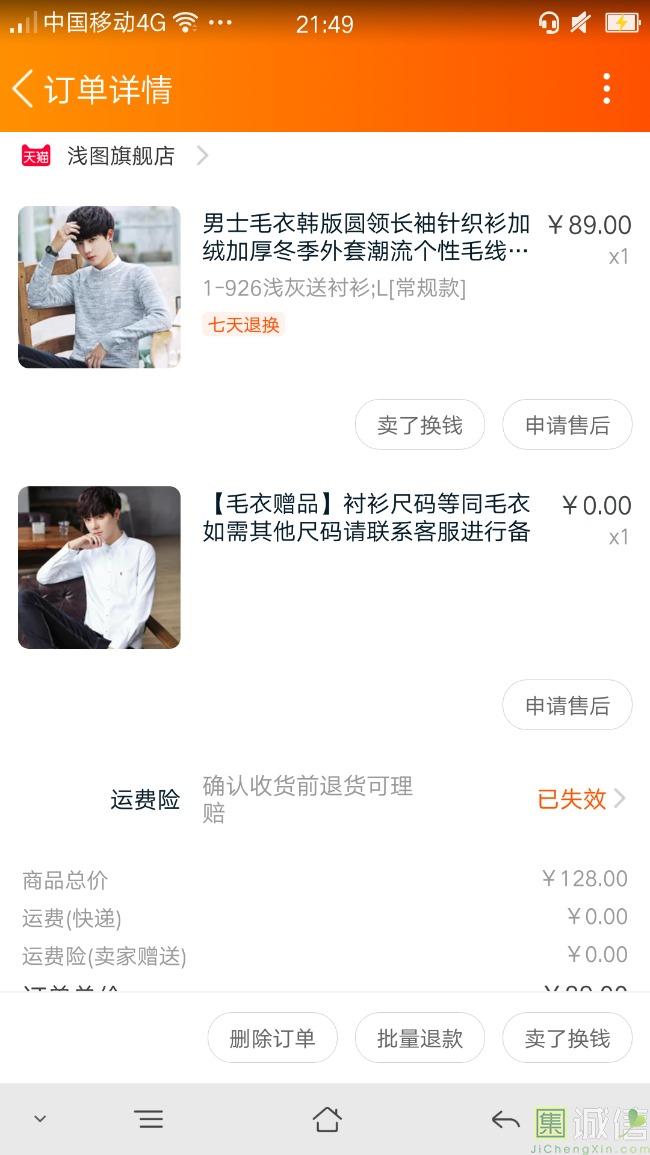Go to the system home screen
Image resolution: width=650 pixels, height=1155 pixels.
[327, 1119]
